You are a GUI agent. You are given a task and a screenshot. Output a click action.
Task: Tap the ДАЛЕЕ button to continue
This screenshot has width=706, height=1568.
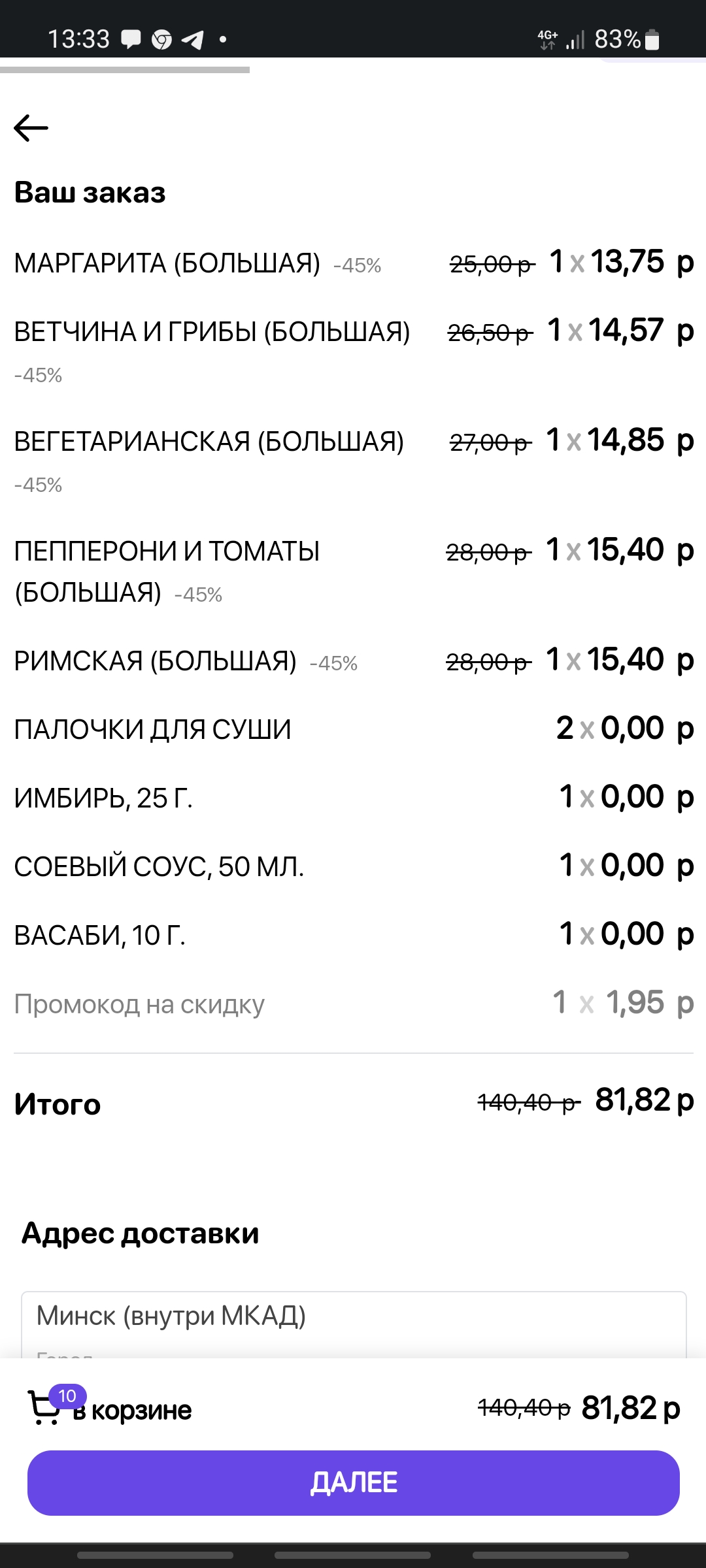[x=353, y=1482]
